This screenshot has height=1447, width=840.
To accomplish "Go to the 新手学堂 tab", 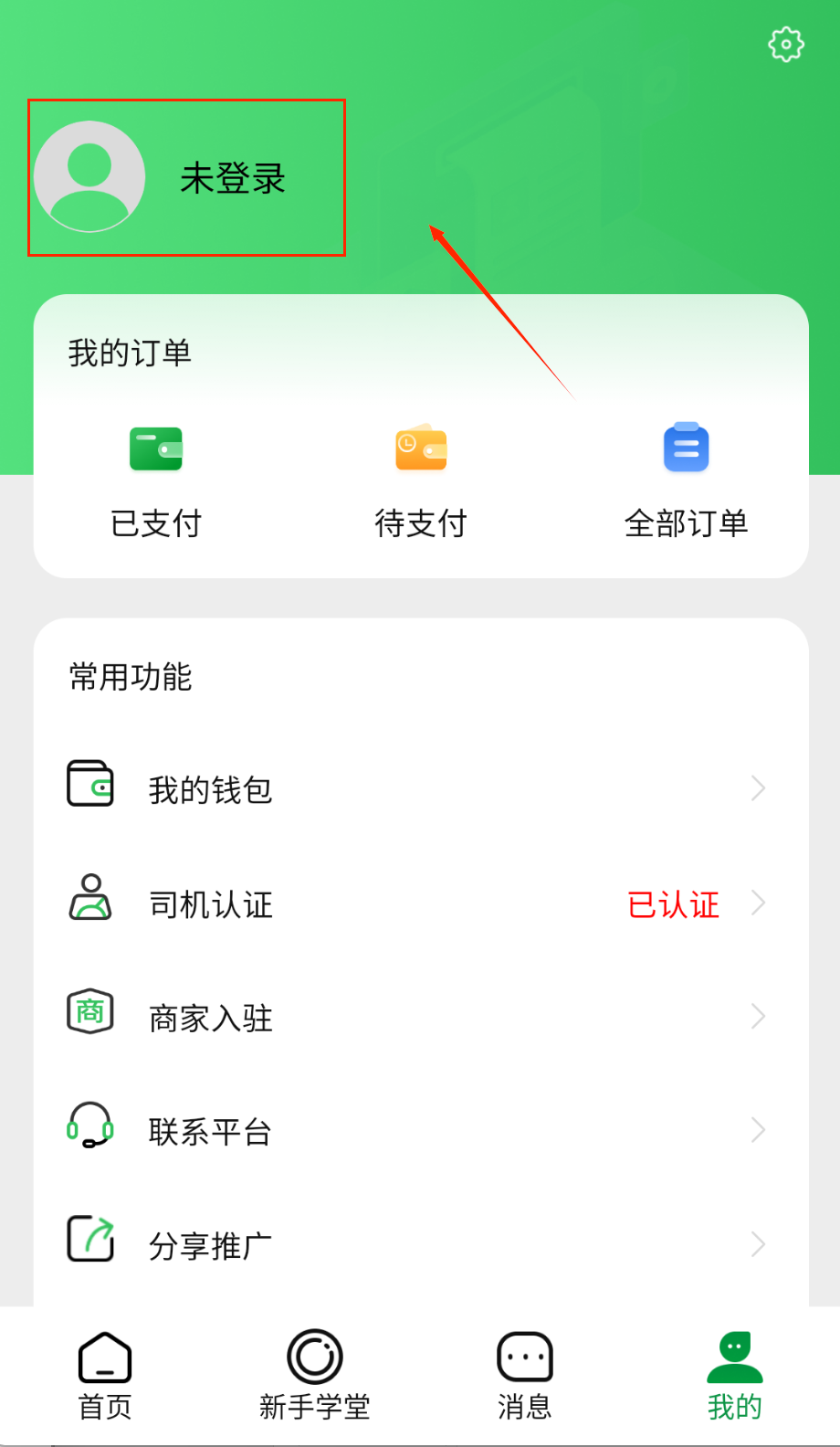I will [x=315, y=1376].
